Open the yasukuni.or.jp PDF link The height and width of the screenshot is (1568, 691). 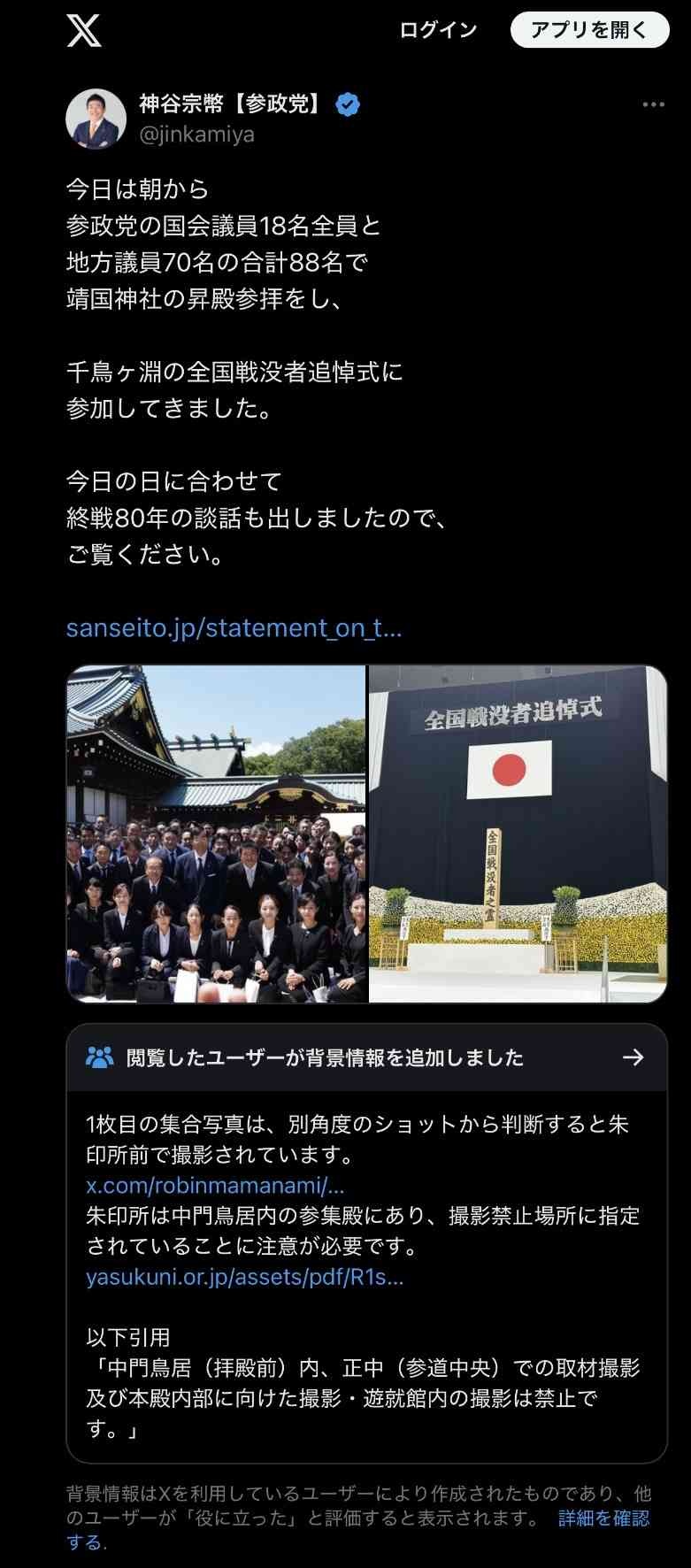coord(244,1277)
